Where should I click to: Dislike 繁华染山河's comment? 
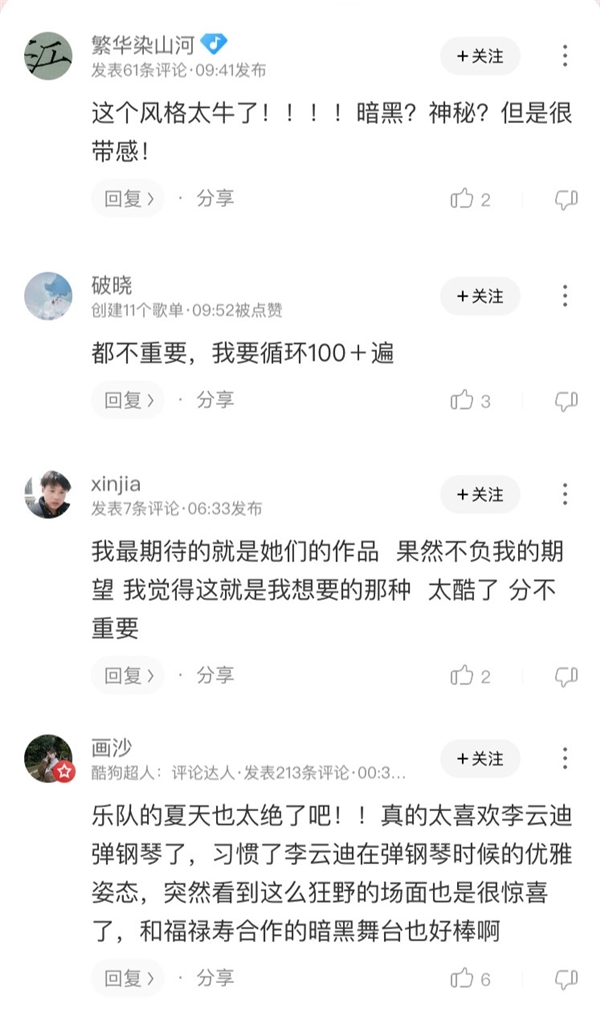[x=566, y=199]
